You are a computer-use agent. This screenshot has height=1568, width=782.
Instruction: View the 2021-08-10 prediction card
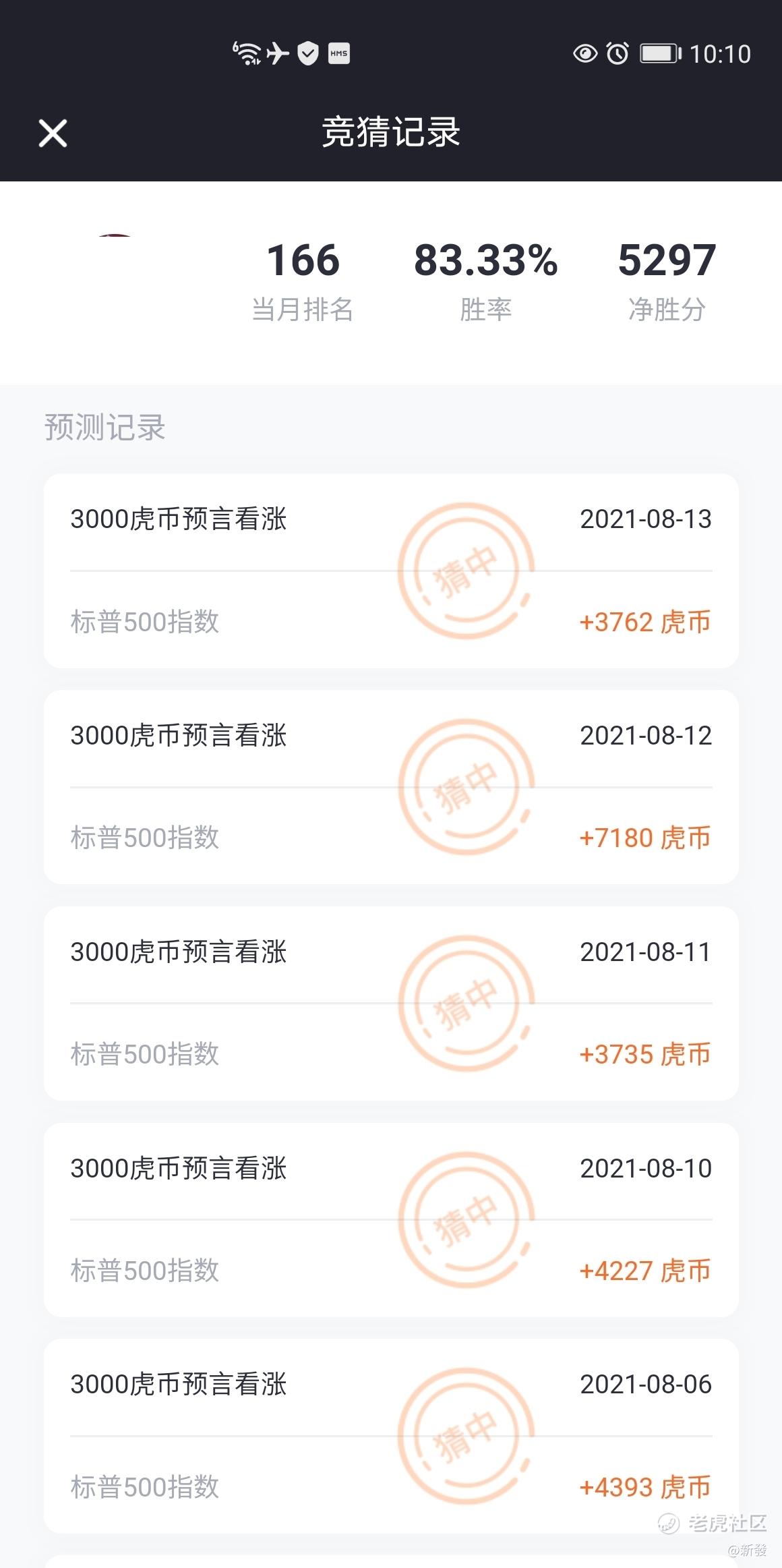[391, 1219]
